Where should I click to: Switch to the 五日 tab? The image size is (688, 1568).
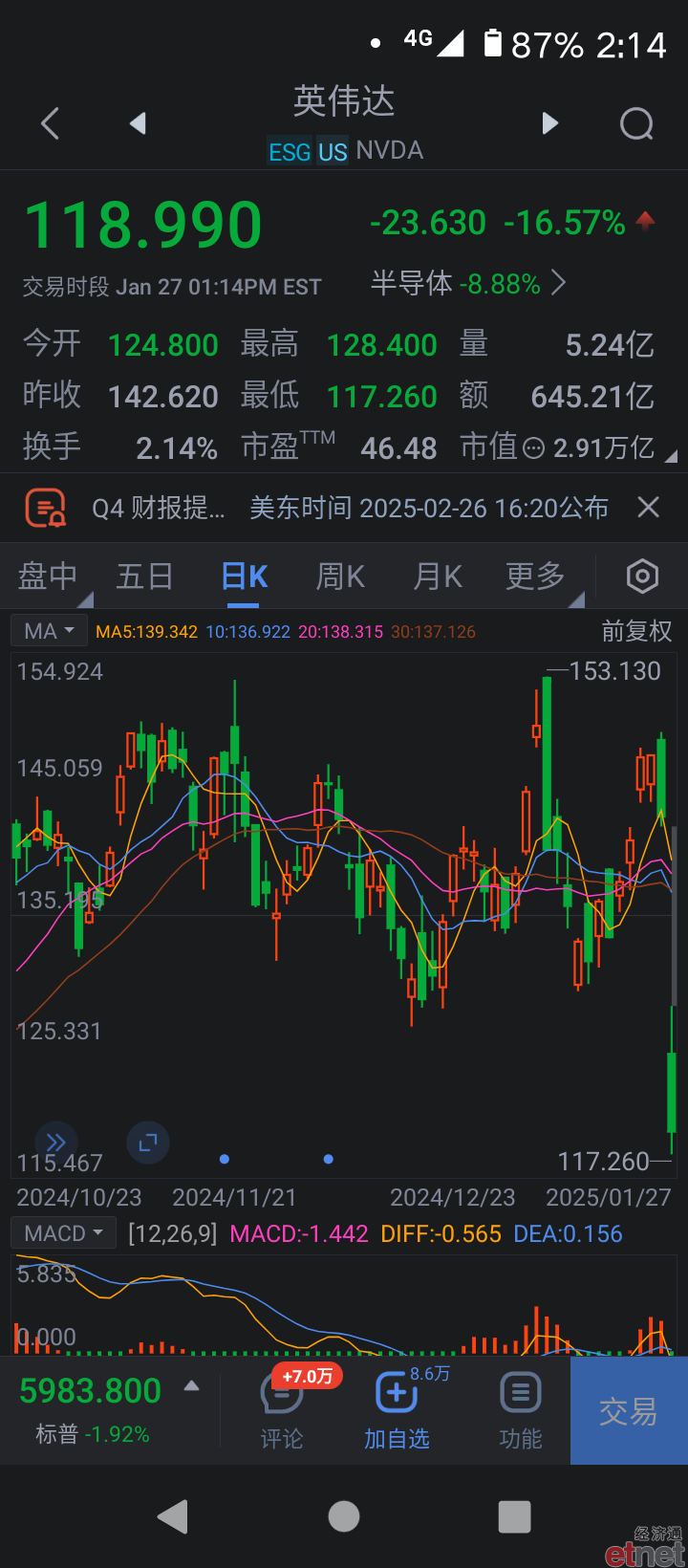click(x=144, y=577)
